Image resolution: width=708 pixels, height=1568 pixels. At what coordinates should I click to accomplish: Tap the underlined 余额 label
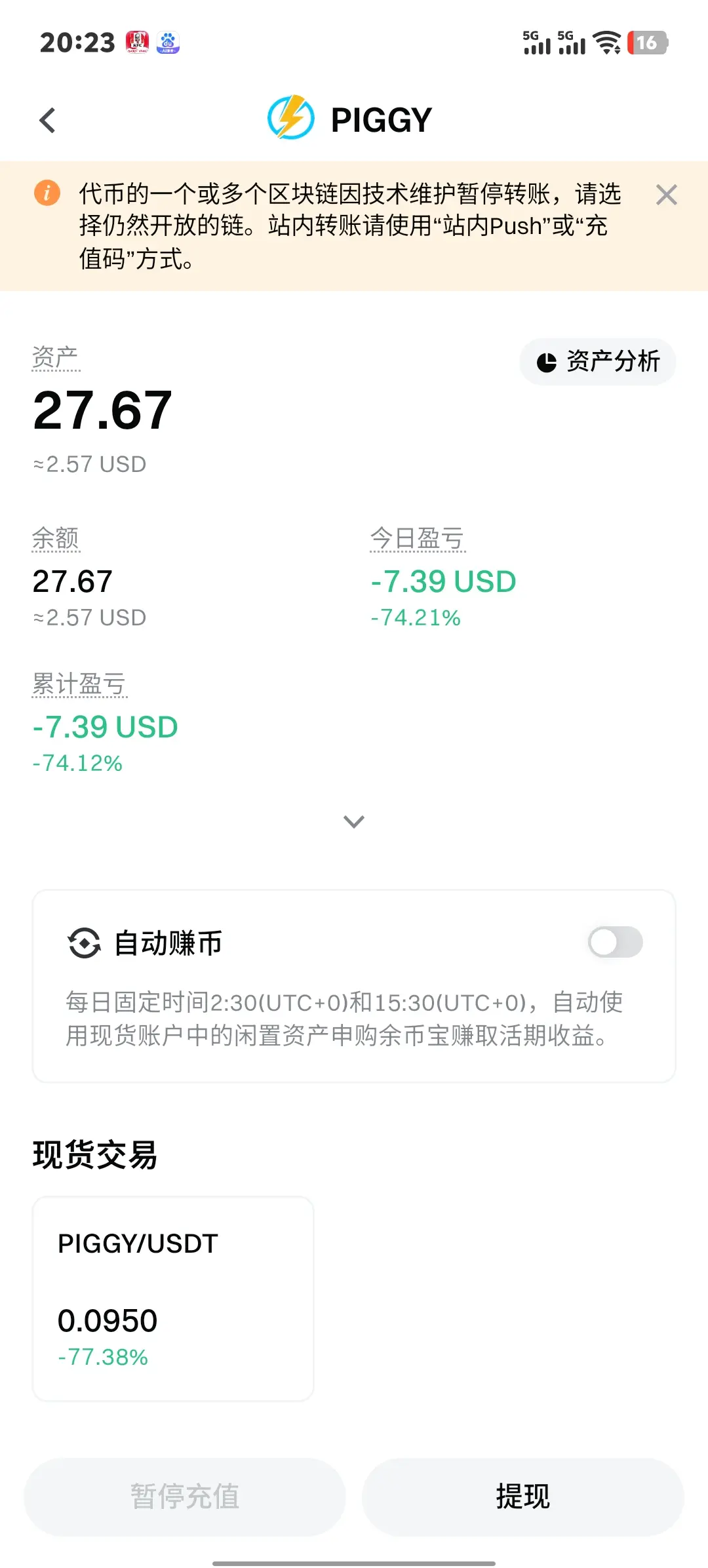click(56, 539)
